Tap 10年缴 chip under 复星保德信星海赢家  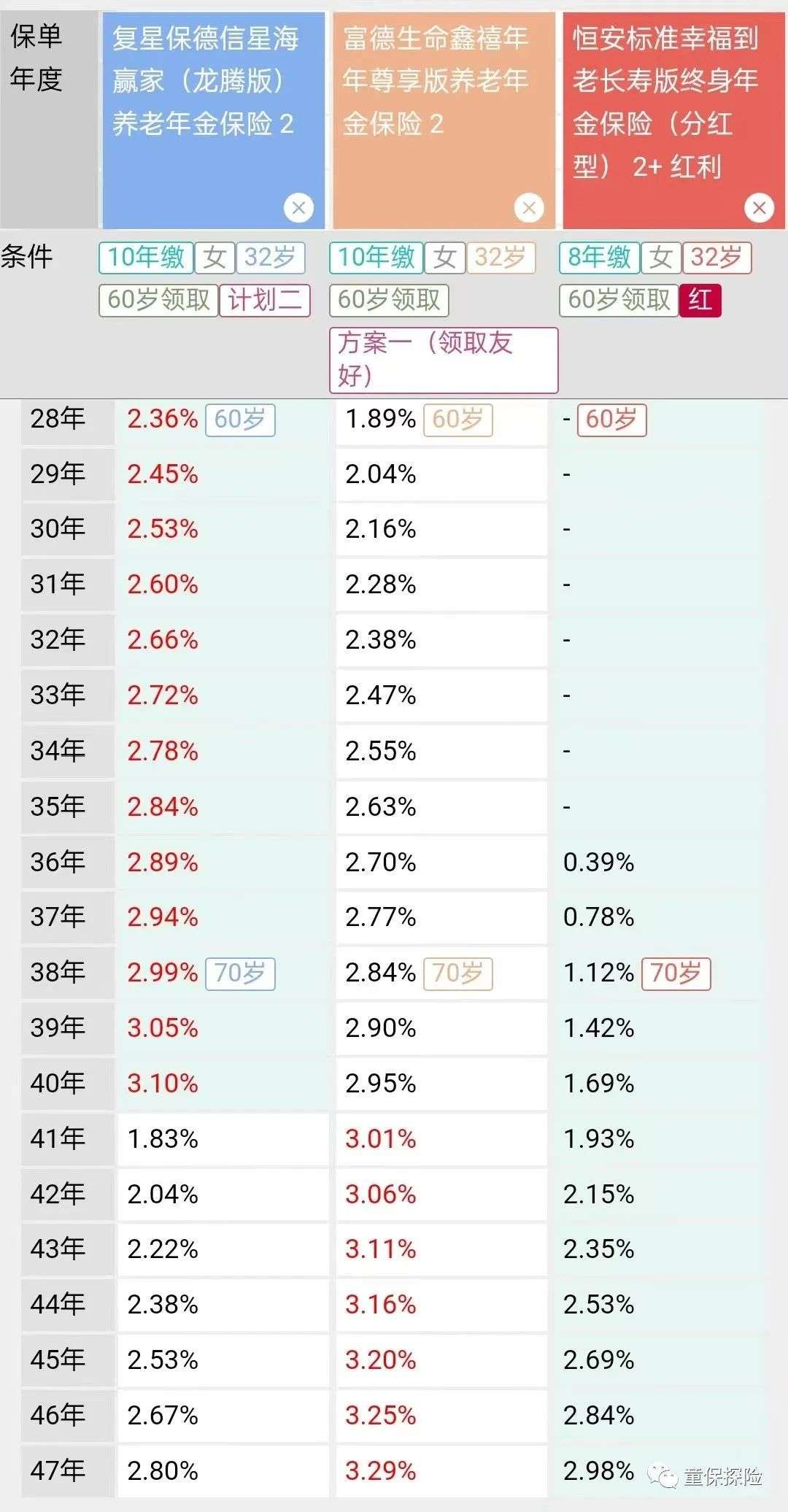tap(146, 258)
